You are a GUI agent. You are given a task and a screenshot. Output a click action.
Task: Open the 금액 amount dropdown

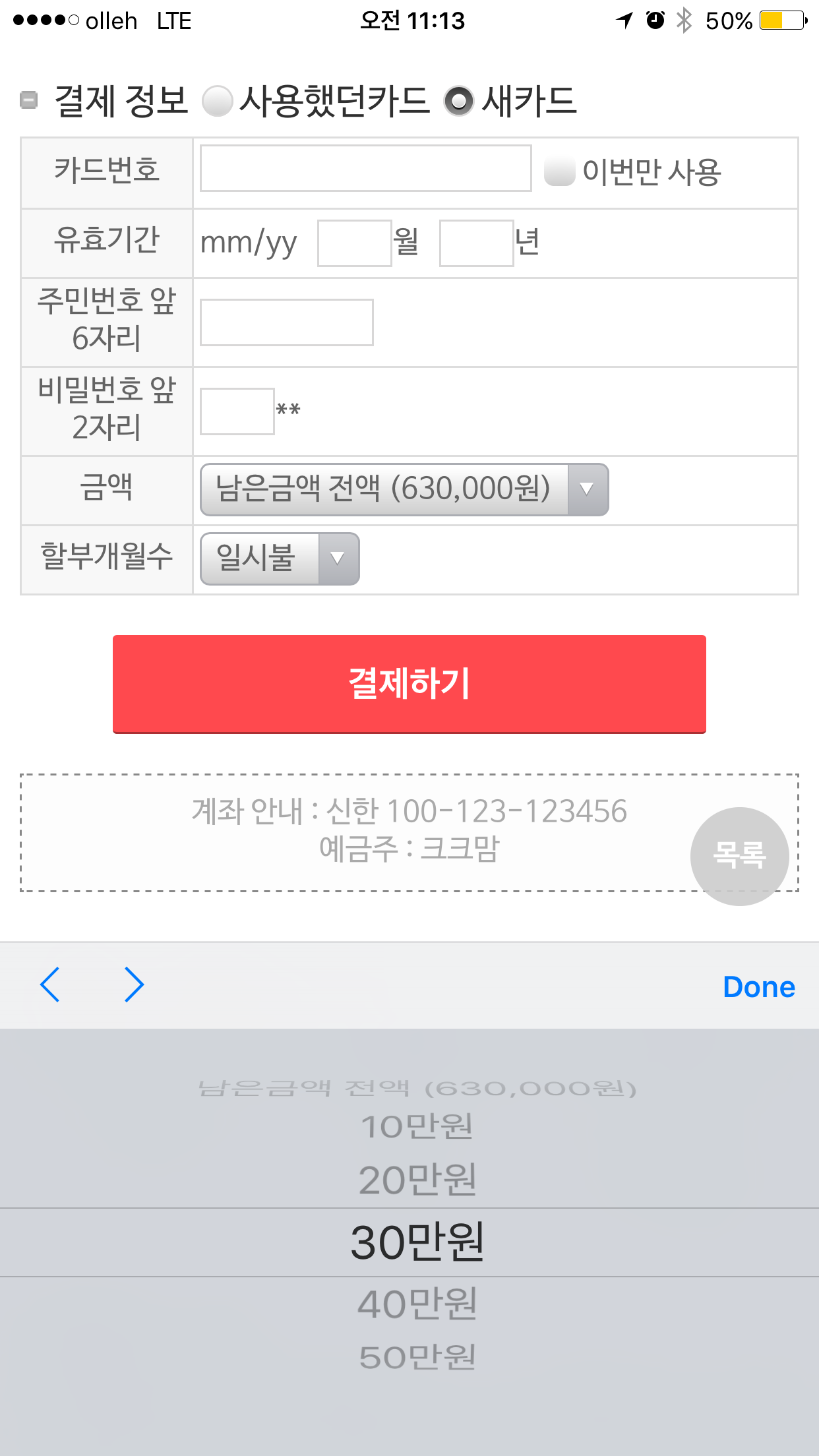(x=404, y=489)
